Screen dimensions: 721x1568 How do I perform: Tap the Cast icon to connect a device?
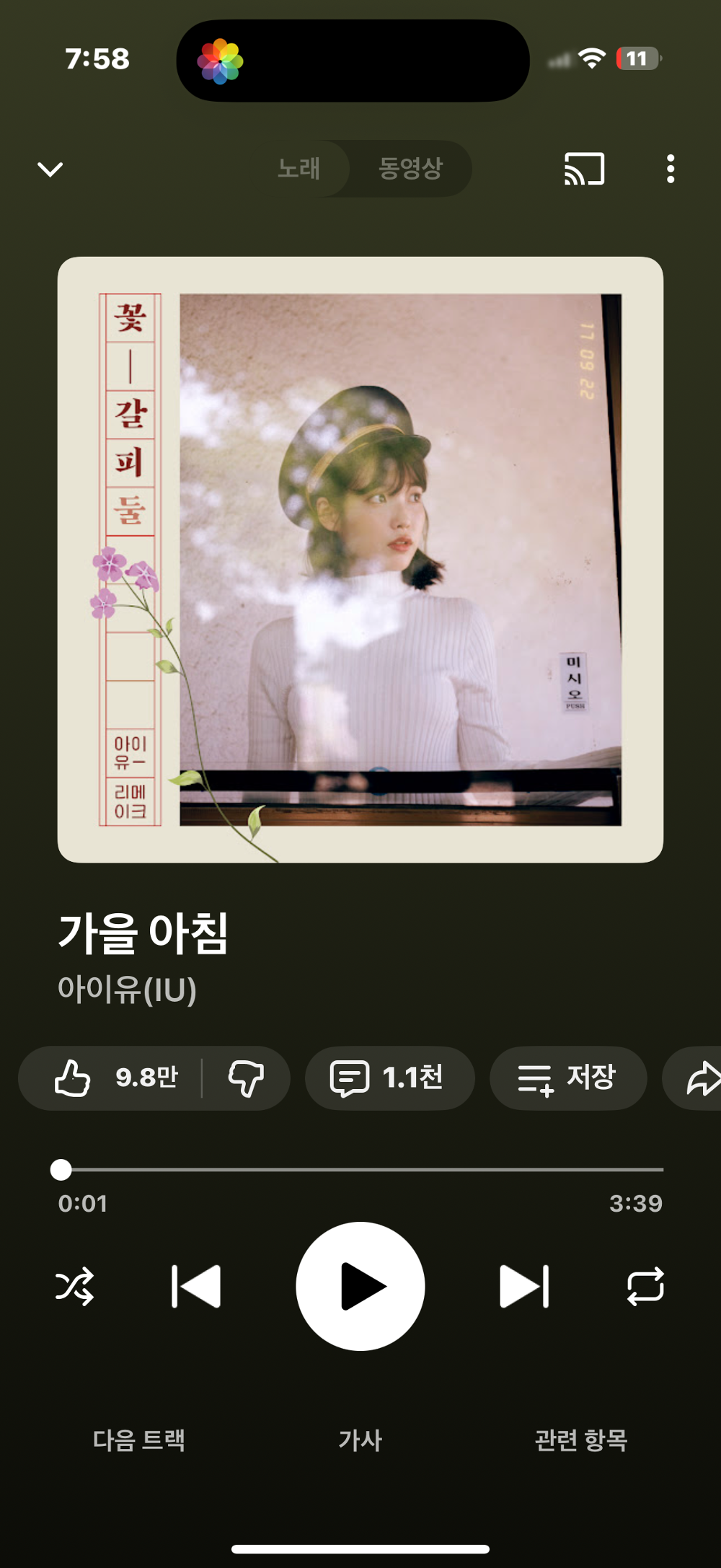pos(583,169)
